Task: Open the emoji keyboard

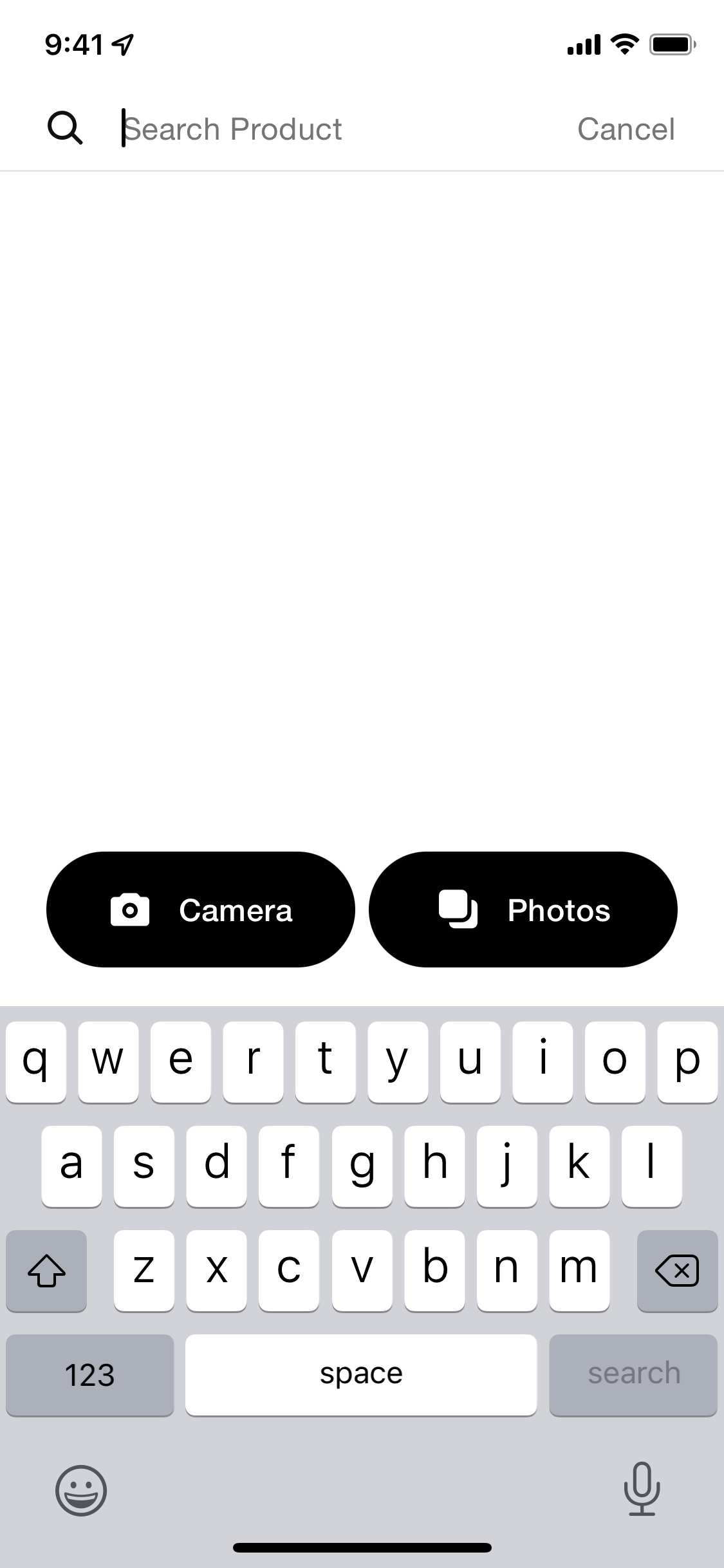Action: [81, 1490]
